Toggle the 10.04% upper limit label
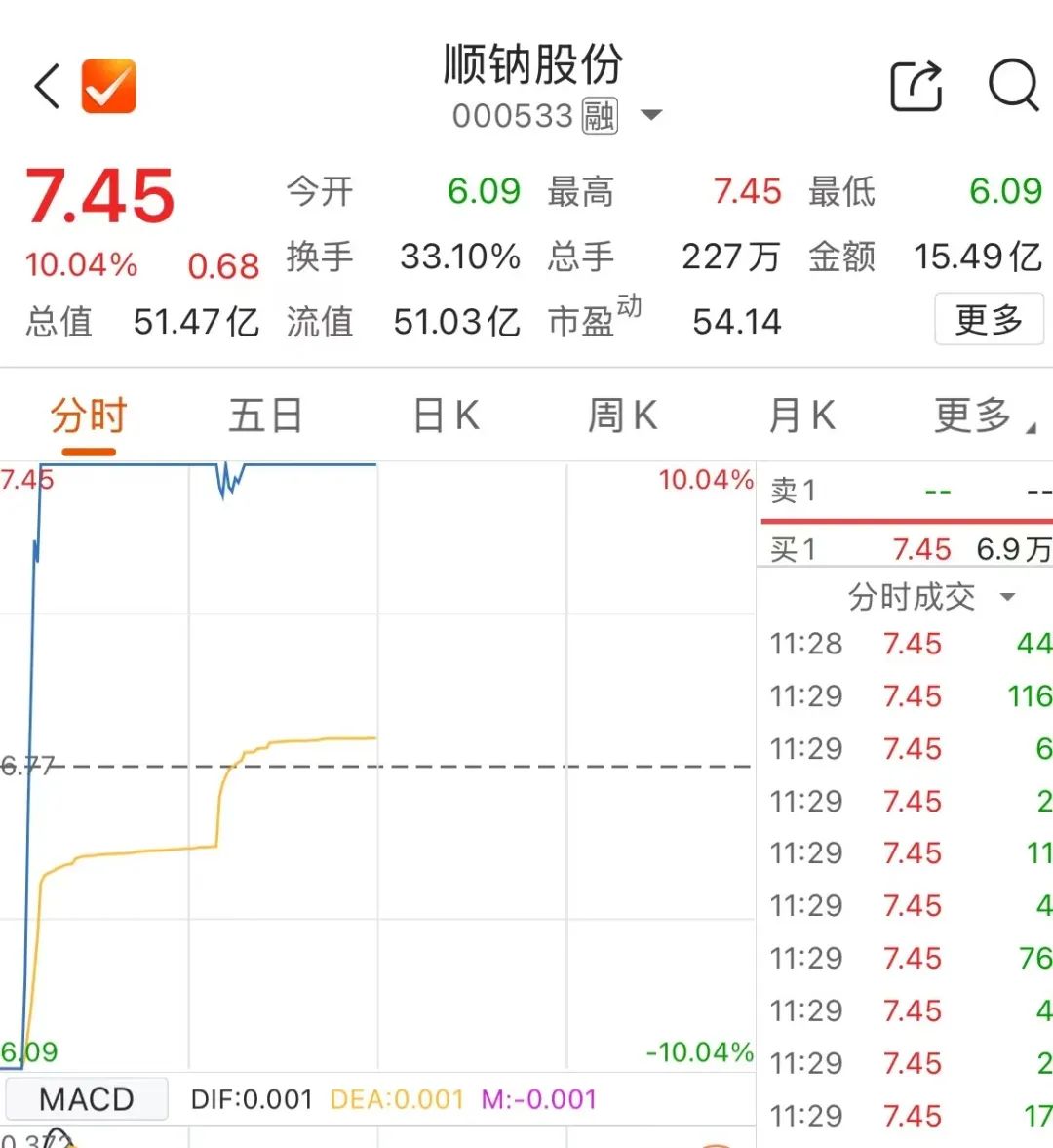Viewport: 1053px width, 1148px height. (x=705, y=480)
